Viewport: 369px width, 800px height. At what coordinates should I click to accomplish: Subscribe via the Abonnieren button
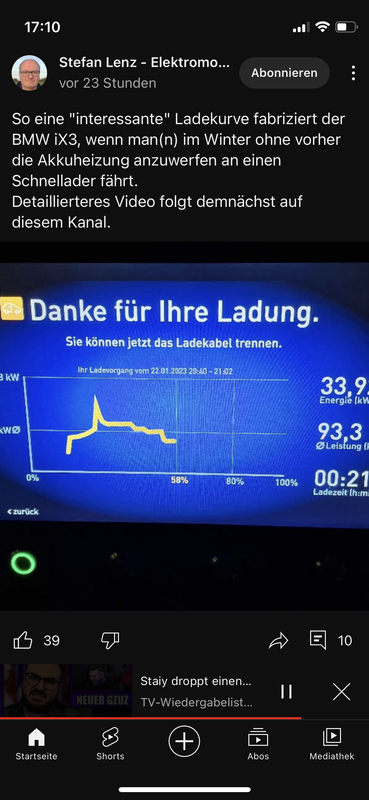click(284, 73)
